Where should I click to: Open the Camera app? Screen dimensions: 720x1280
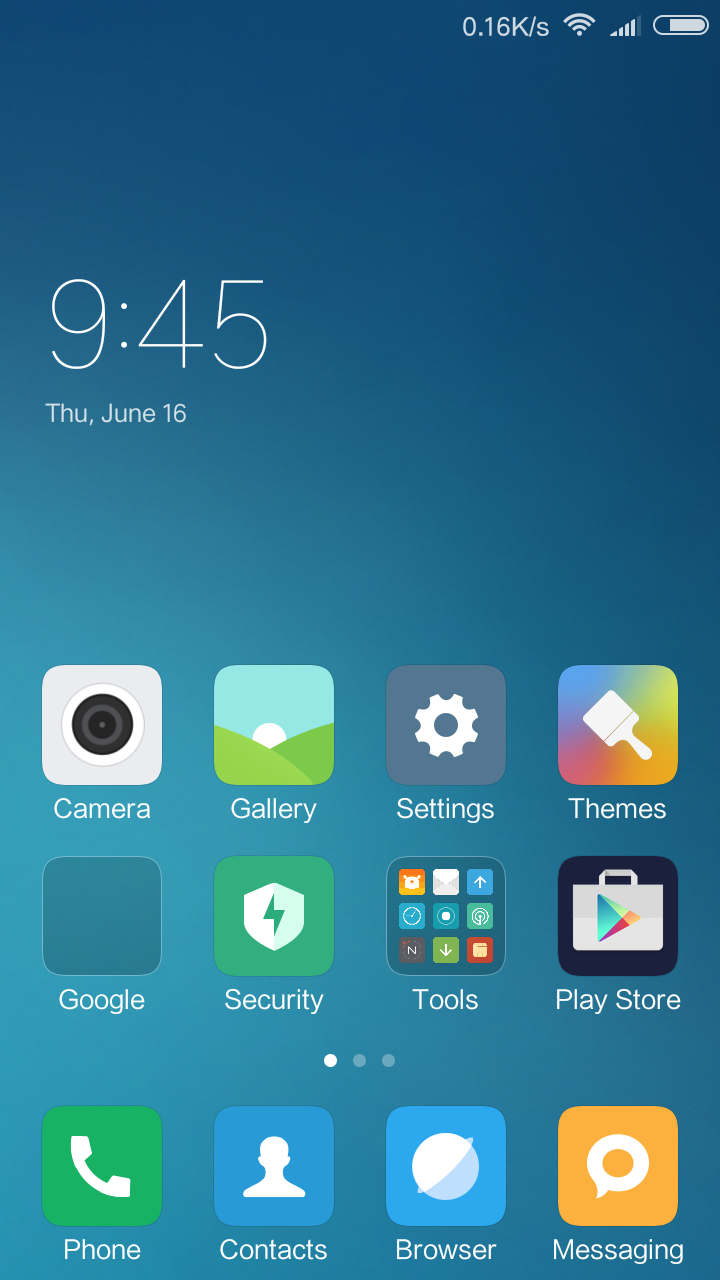pos(102,725)
